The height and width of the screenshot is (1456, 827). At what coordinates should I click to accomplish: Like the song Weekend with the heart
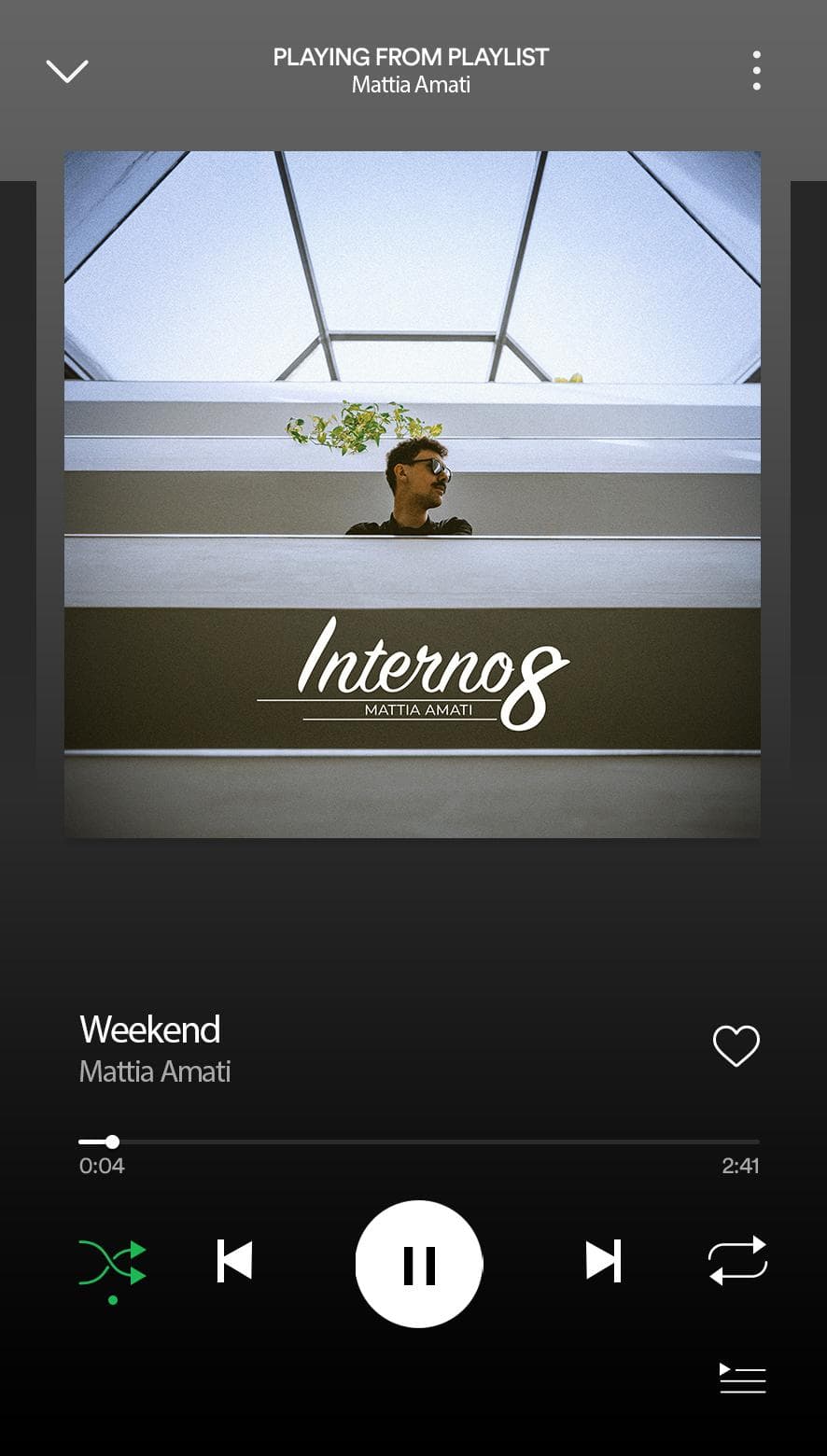736,1045
